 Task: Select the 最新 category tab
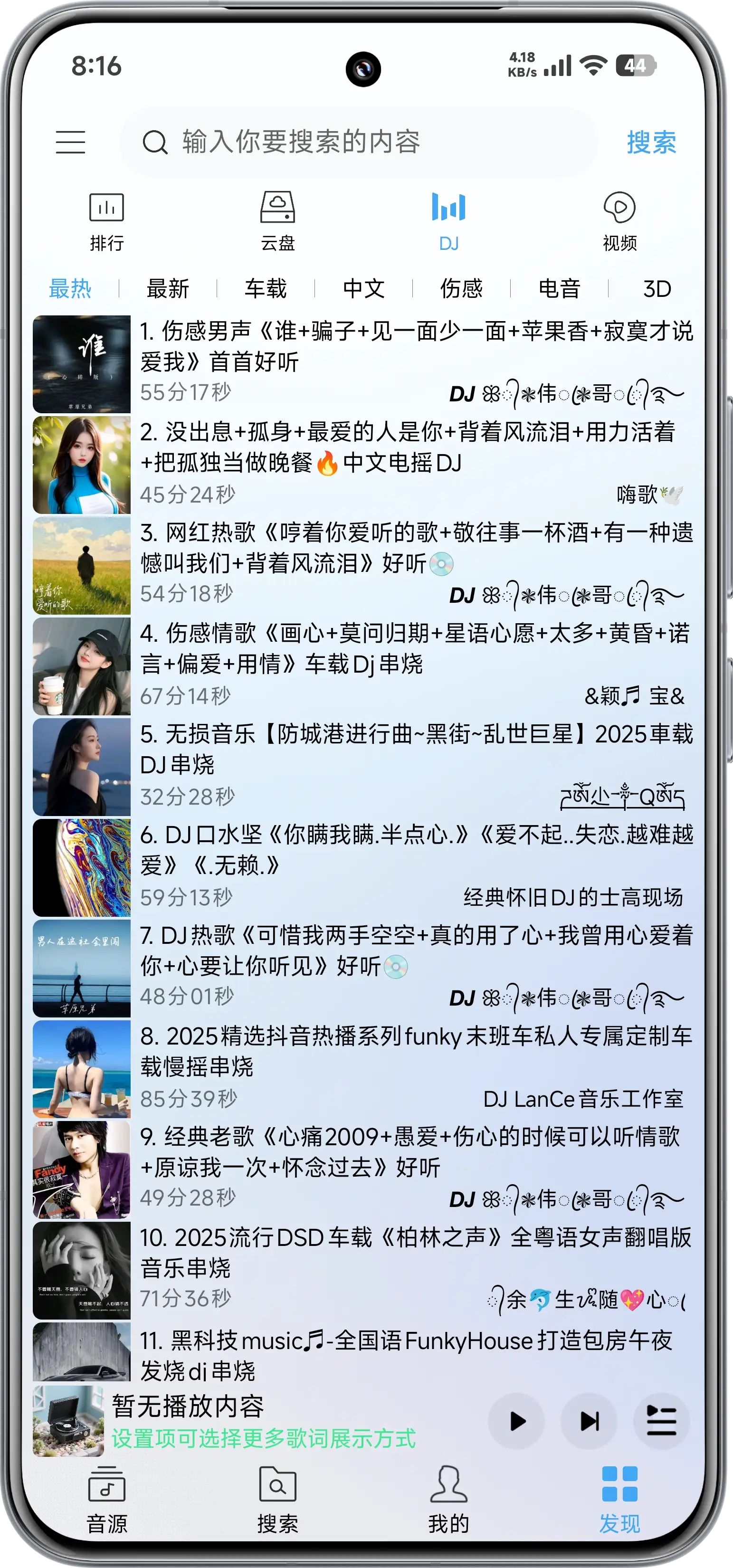pyautogui.click(x=167, y=288)
